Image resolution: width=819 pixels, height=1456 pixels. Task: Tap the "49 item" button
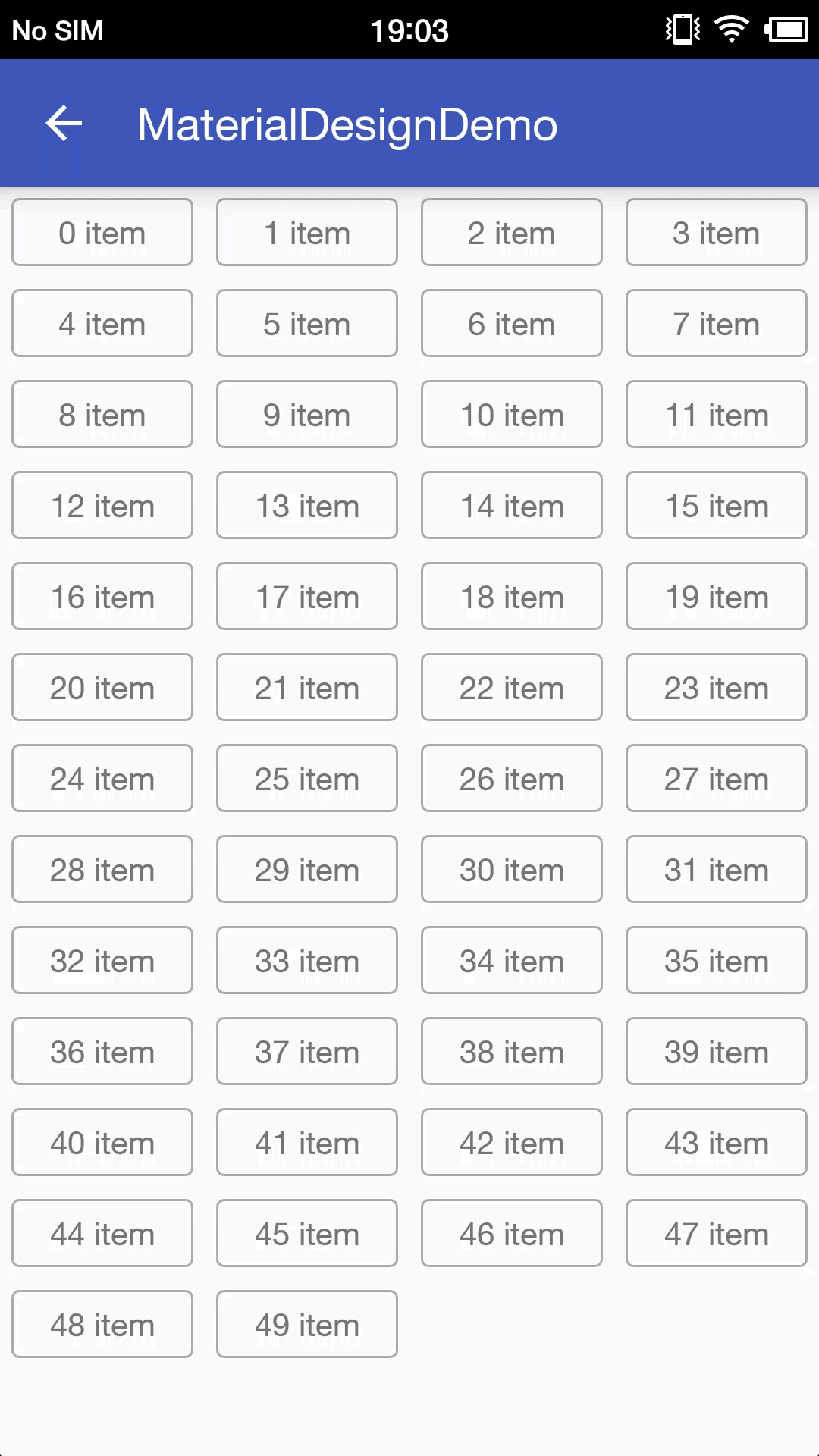307,1324
